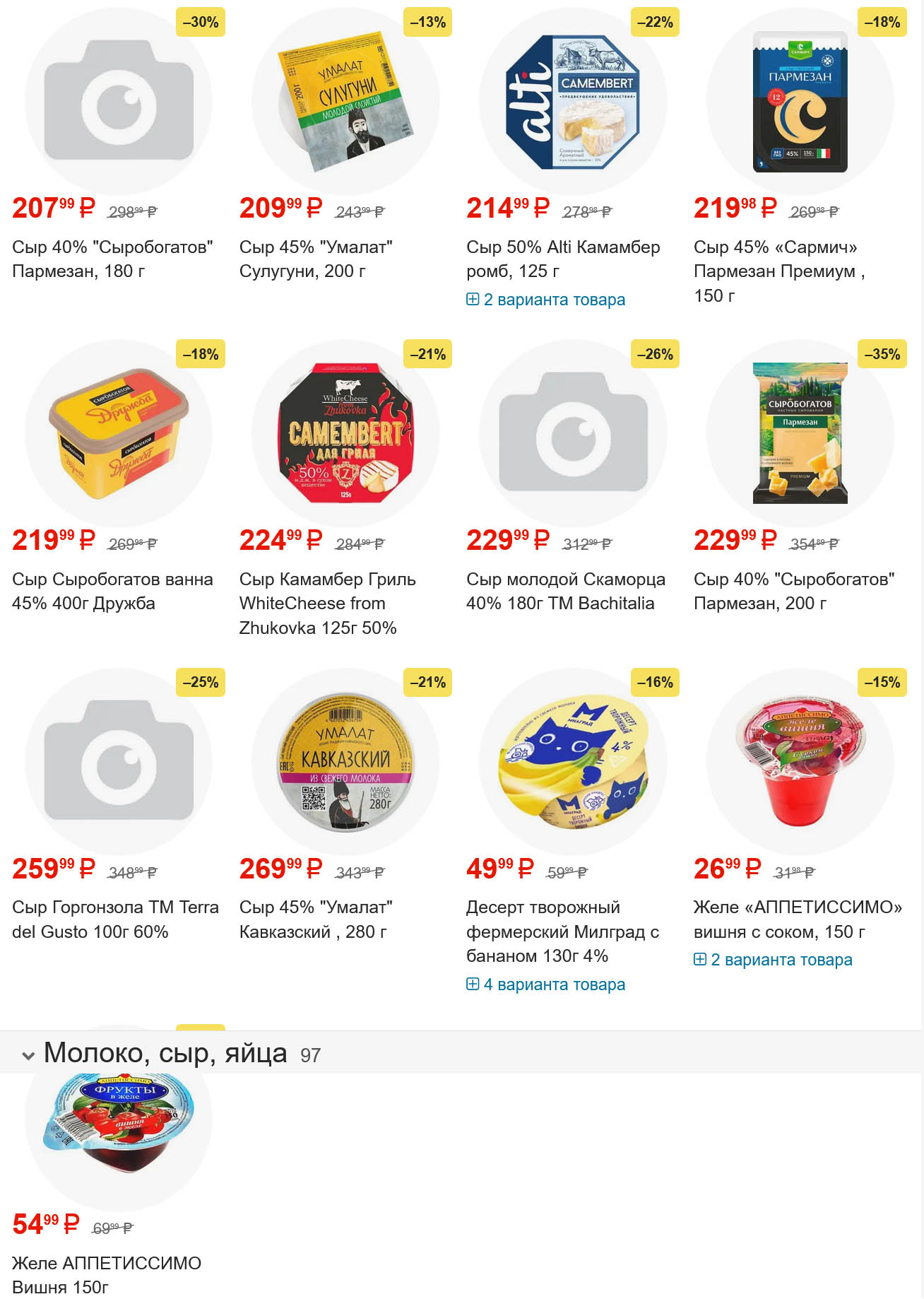Open Сыробогатов Пармезан 200 г product
The height and width of the screenshot is (1299, 924).
tap(793, 591)
